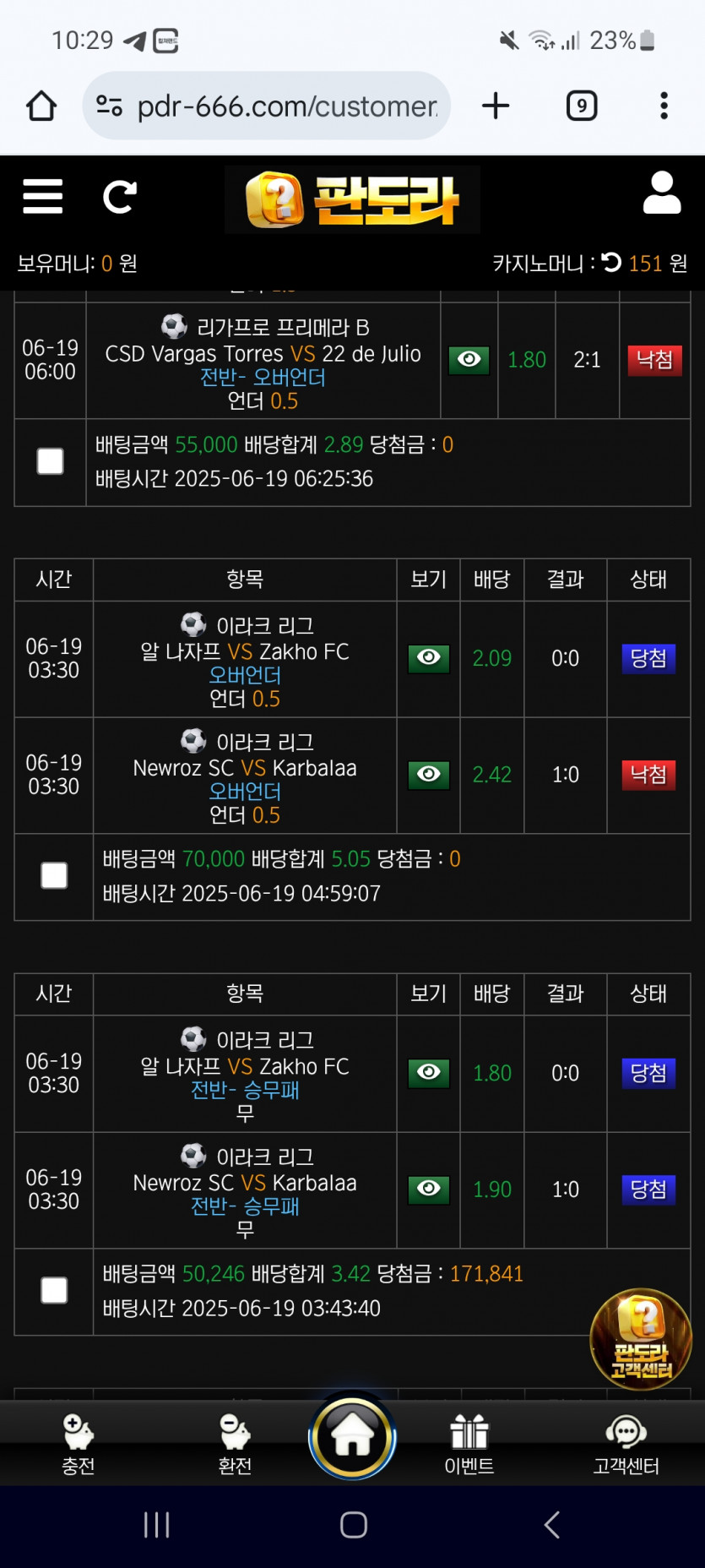
Task: View 알 나자프 vs Zakho FC odds 1.80 match
Action: tap(429, 1073)
